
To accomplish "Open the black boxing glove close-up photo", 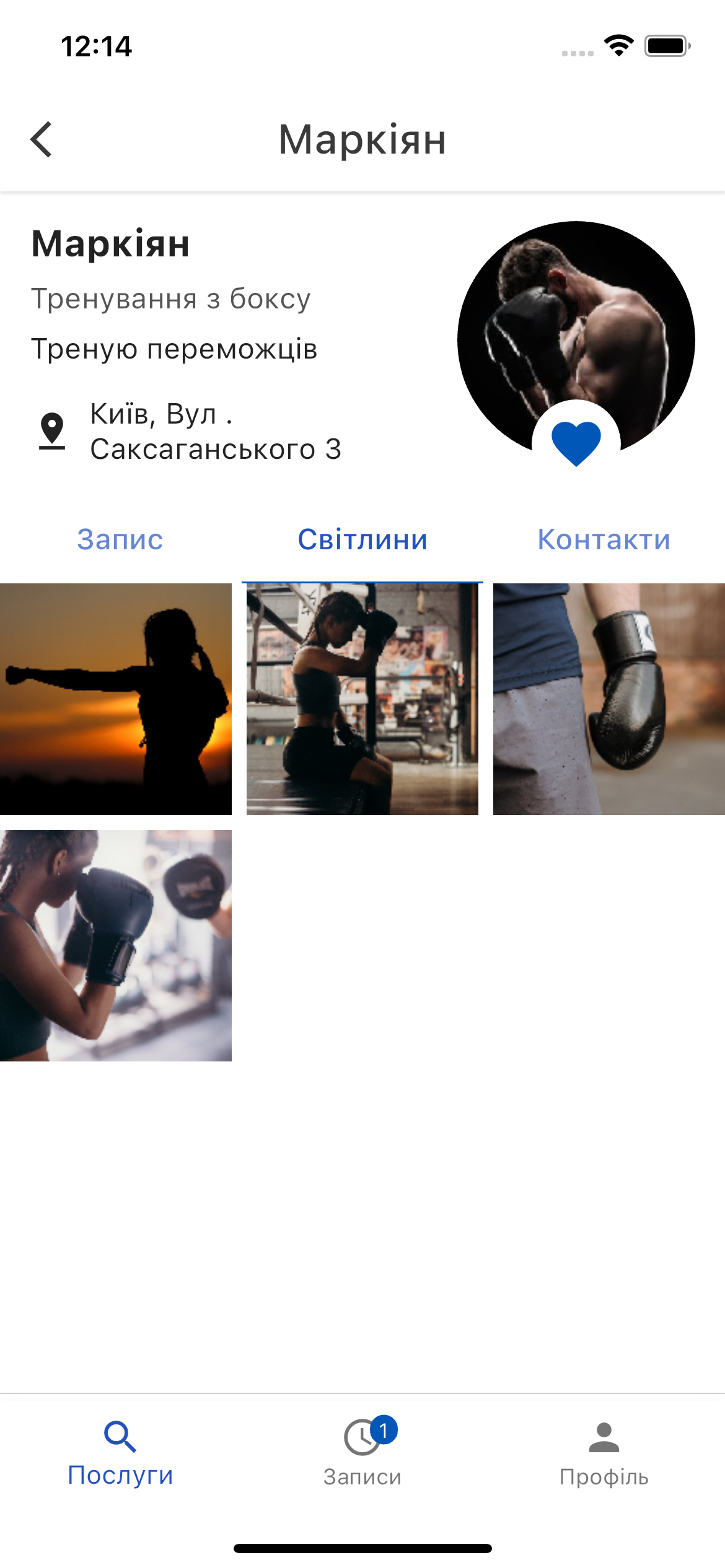I will tap(609, 699).
